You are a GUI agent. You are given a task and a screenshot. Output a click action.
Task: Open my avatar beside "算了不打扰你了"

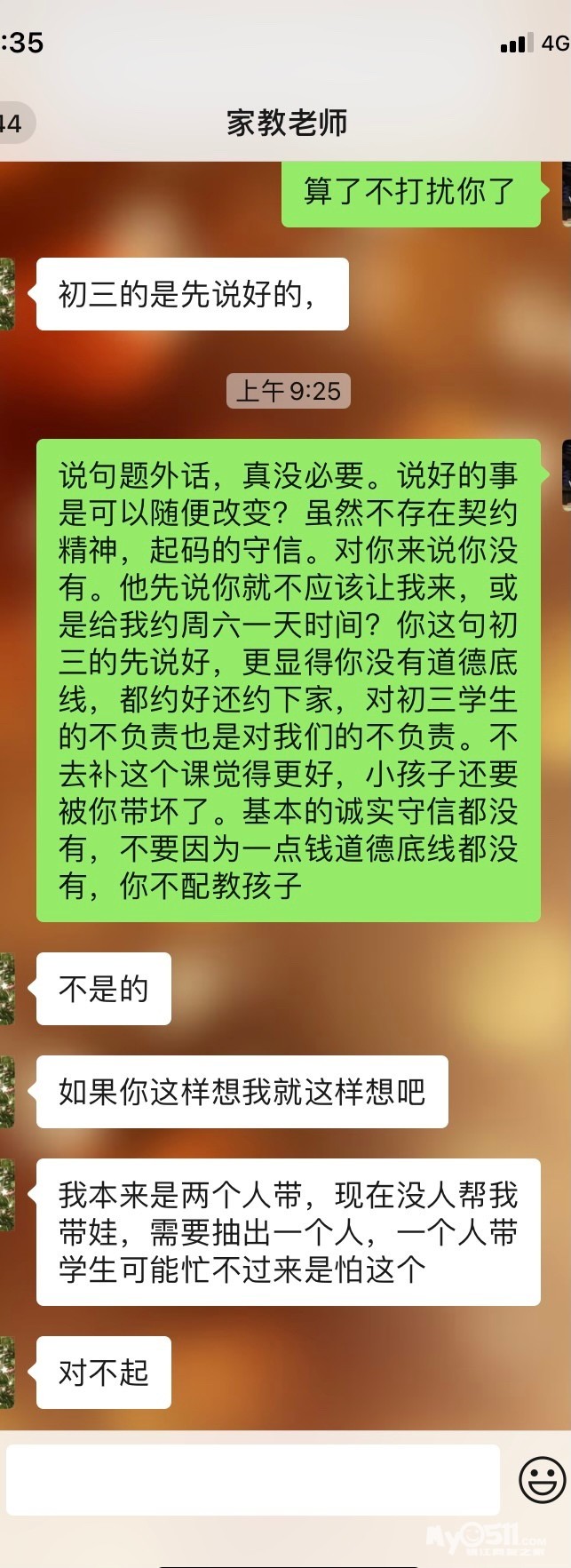coord(566,193)
